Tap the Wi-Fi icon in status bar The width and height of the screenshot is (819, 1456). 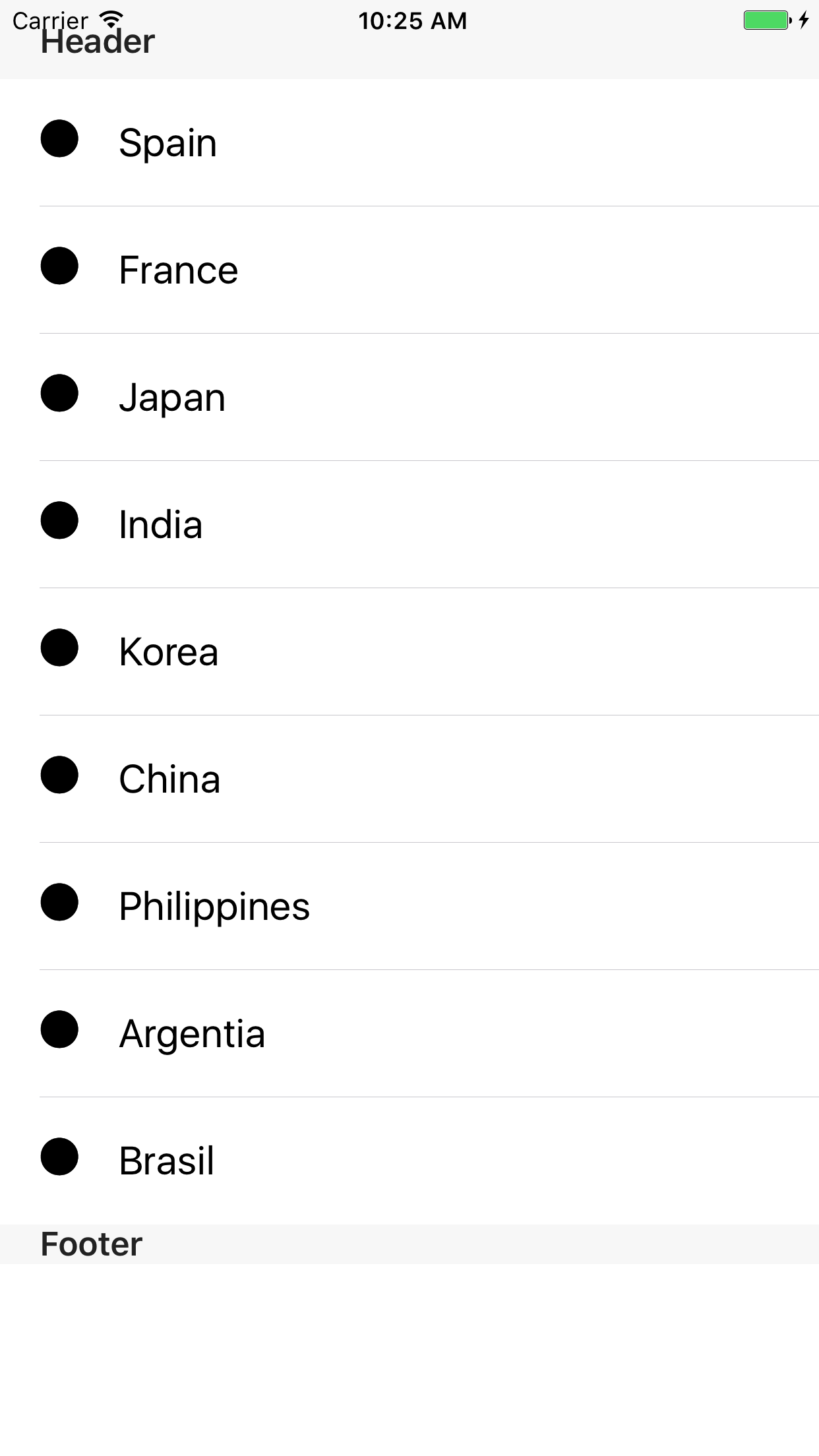[111, 18]
